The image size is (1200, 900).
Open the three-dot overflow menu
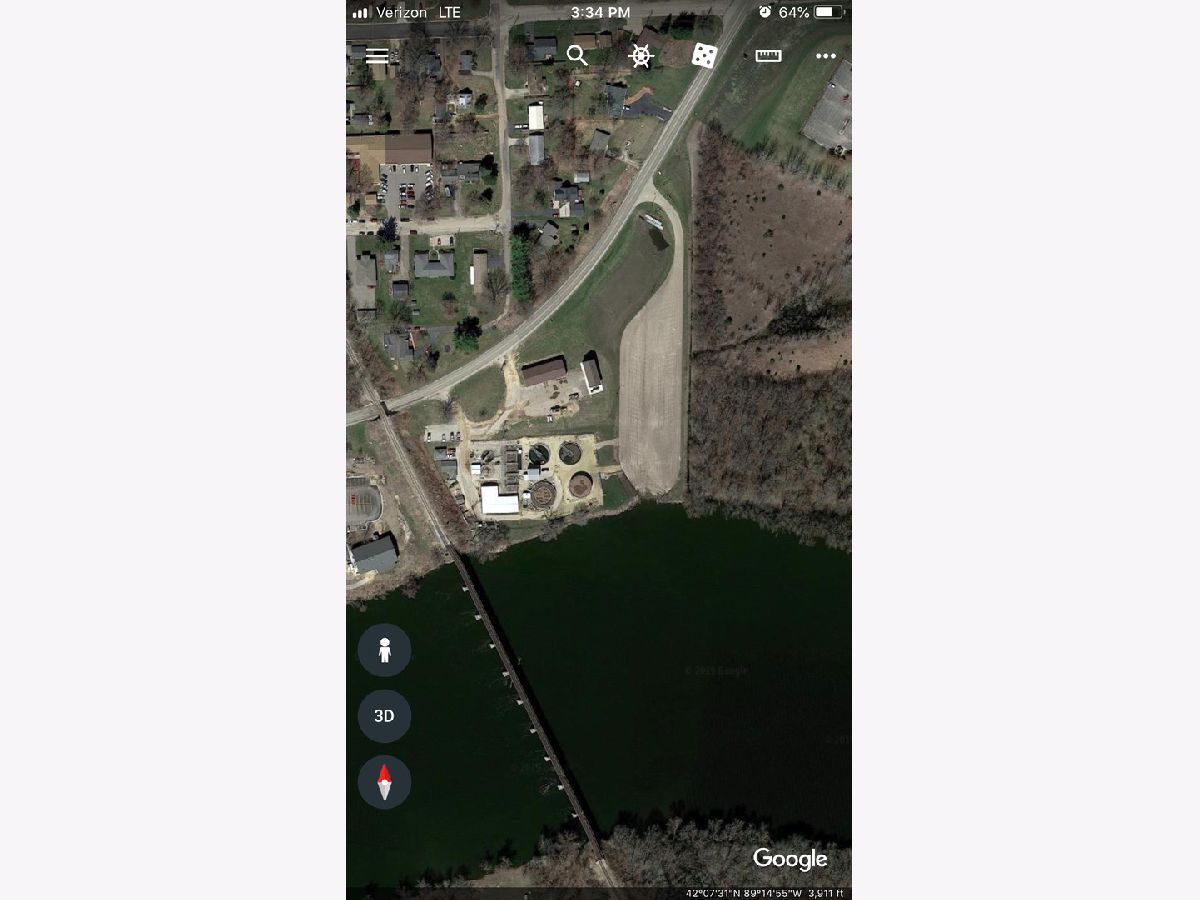[825, 56]
